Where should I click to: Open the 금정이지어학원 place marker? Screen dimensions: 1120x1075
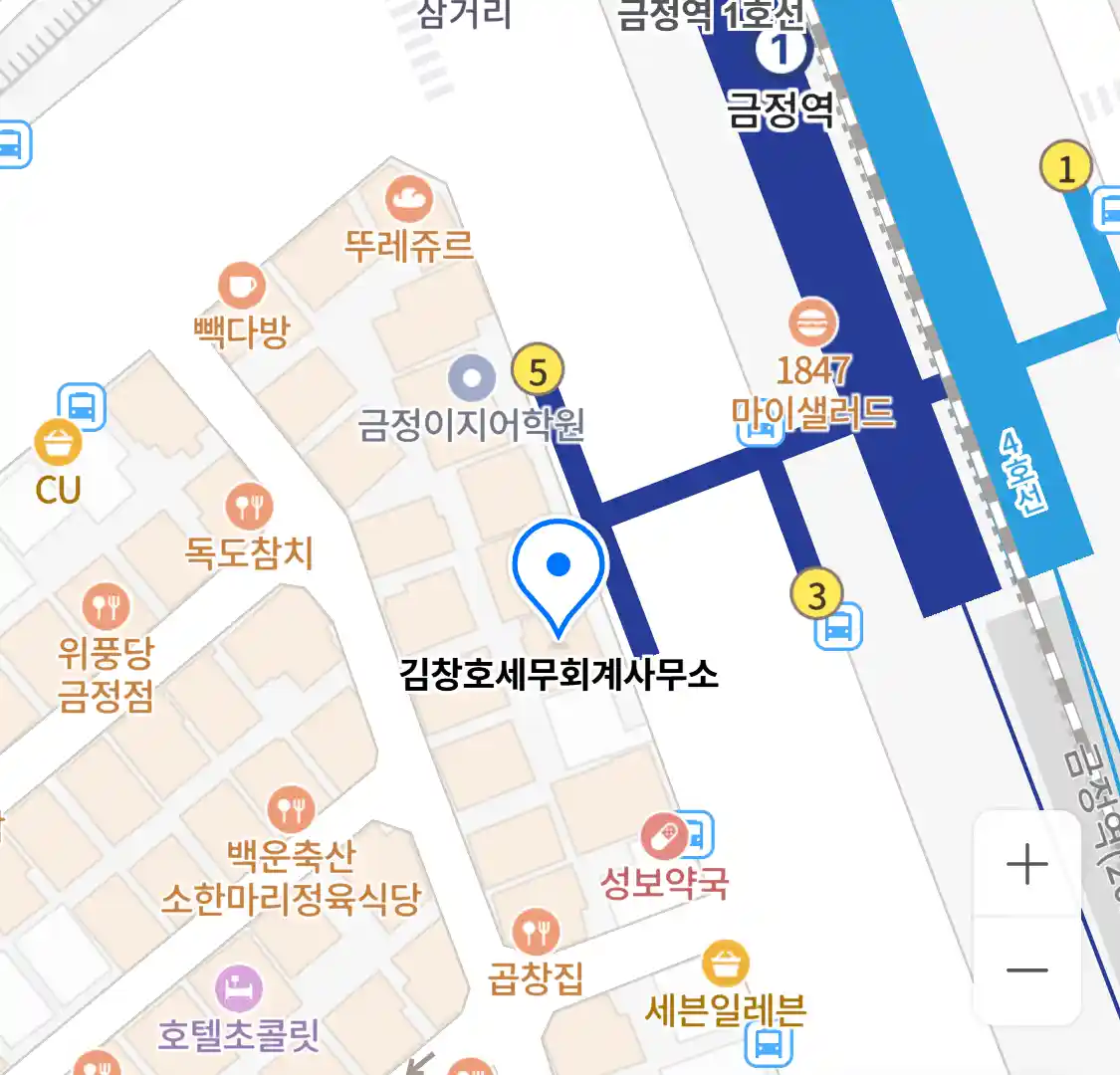pos(472,378)
